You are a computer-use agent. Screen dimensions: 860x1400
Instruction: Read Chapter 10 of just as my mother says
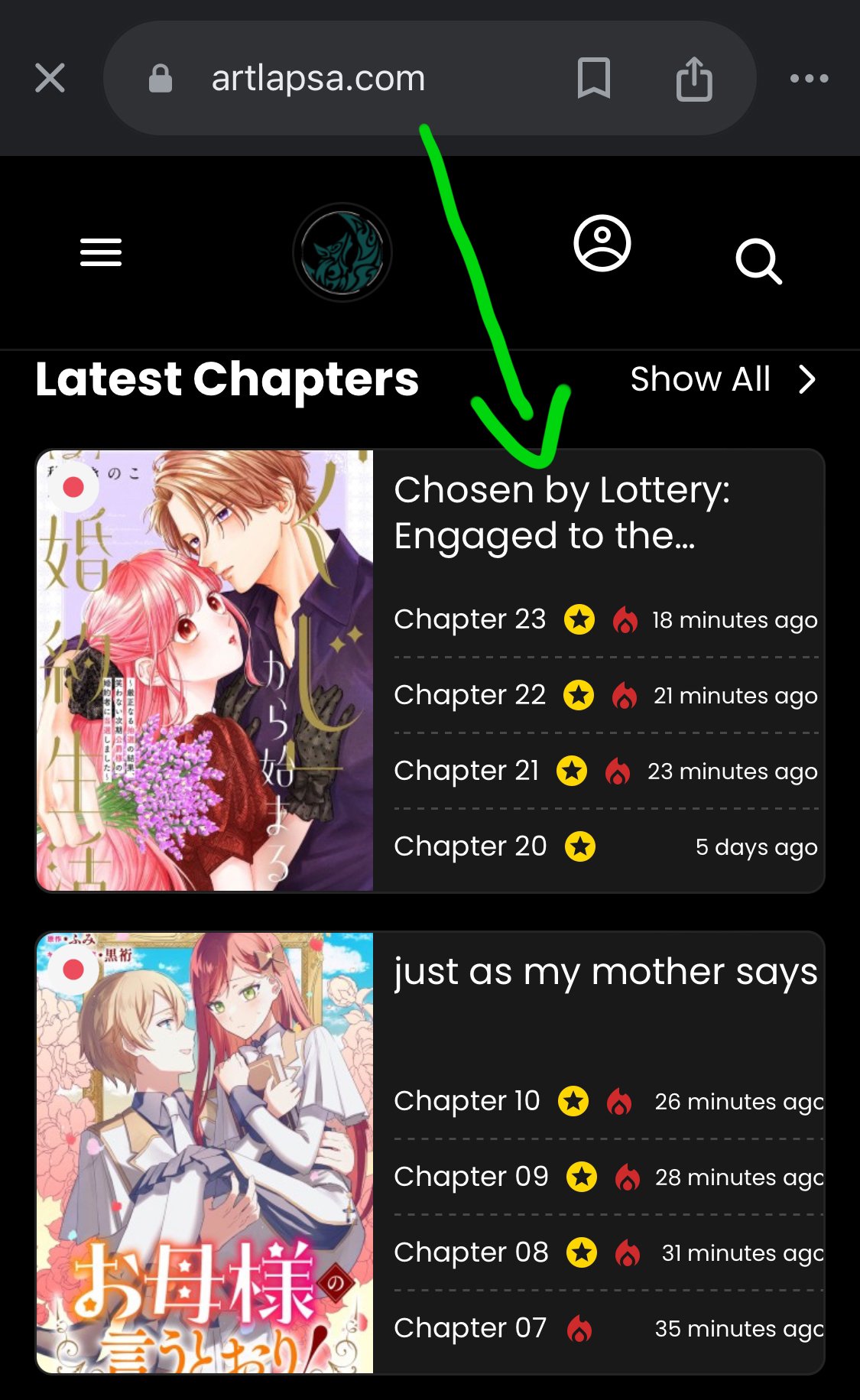coord(467,1101)
